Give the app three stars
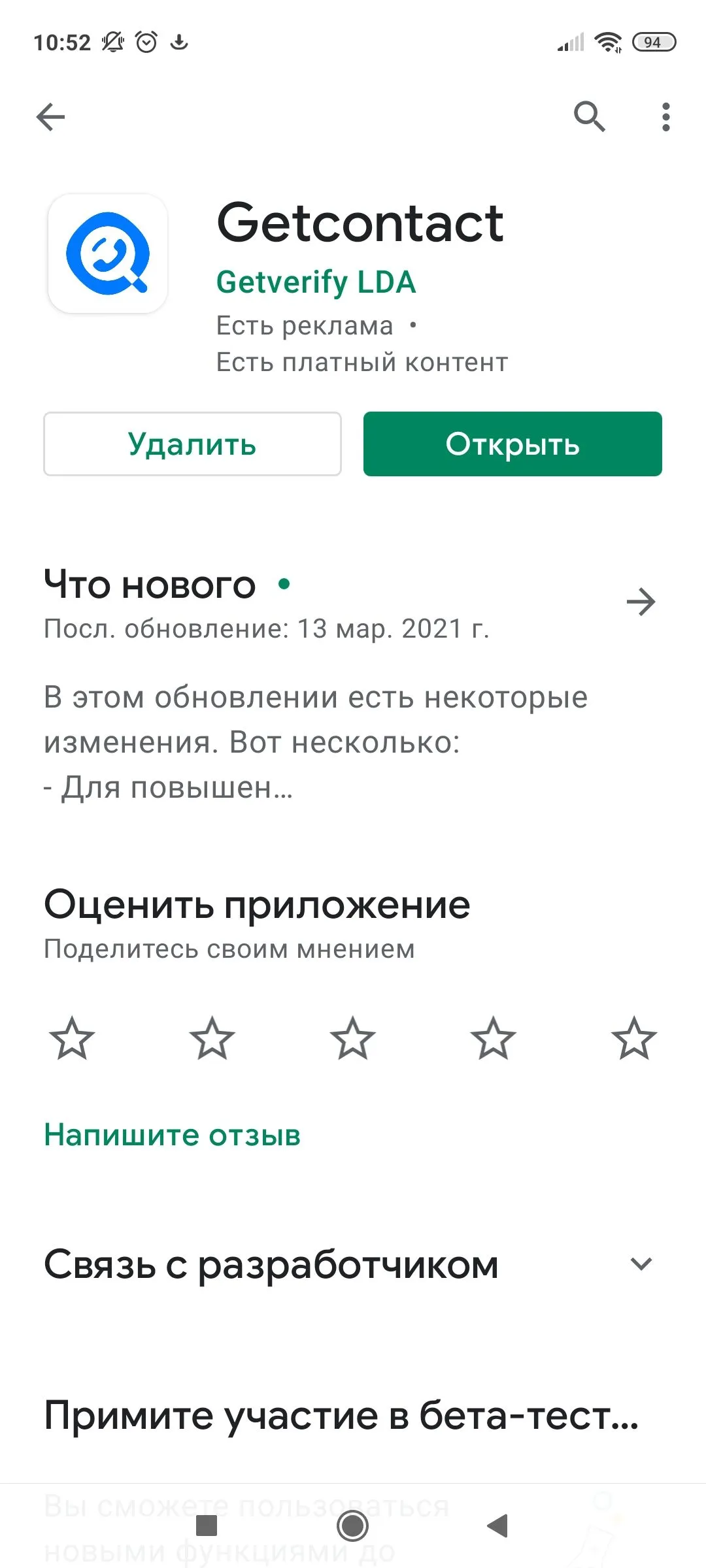This screenshot has width=706, height=1568. pos(353,1038)
